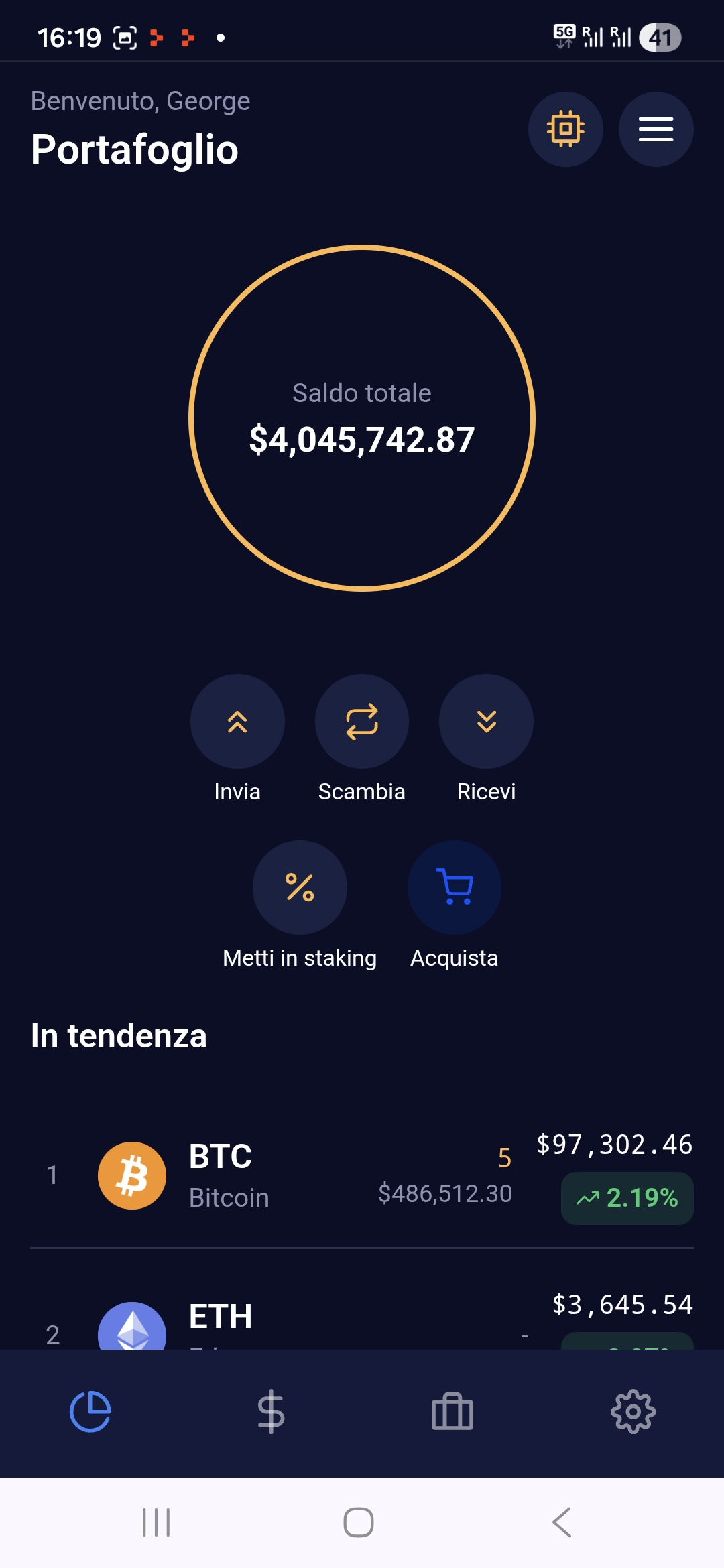Tap the blue shopping cart Acquista icon

coord(454,887)
